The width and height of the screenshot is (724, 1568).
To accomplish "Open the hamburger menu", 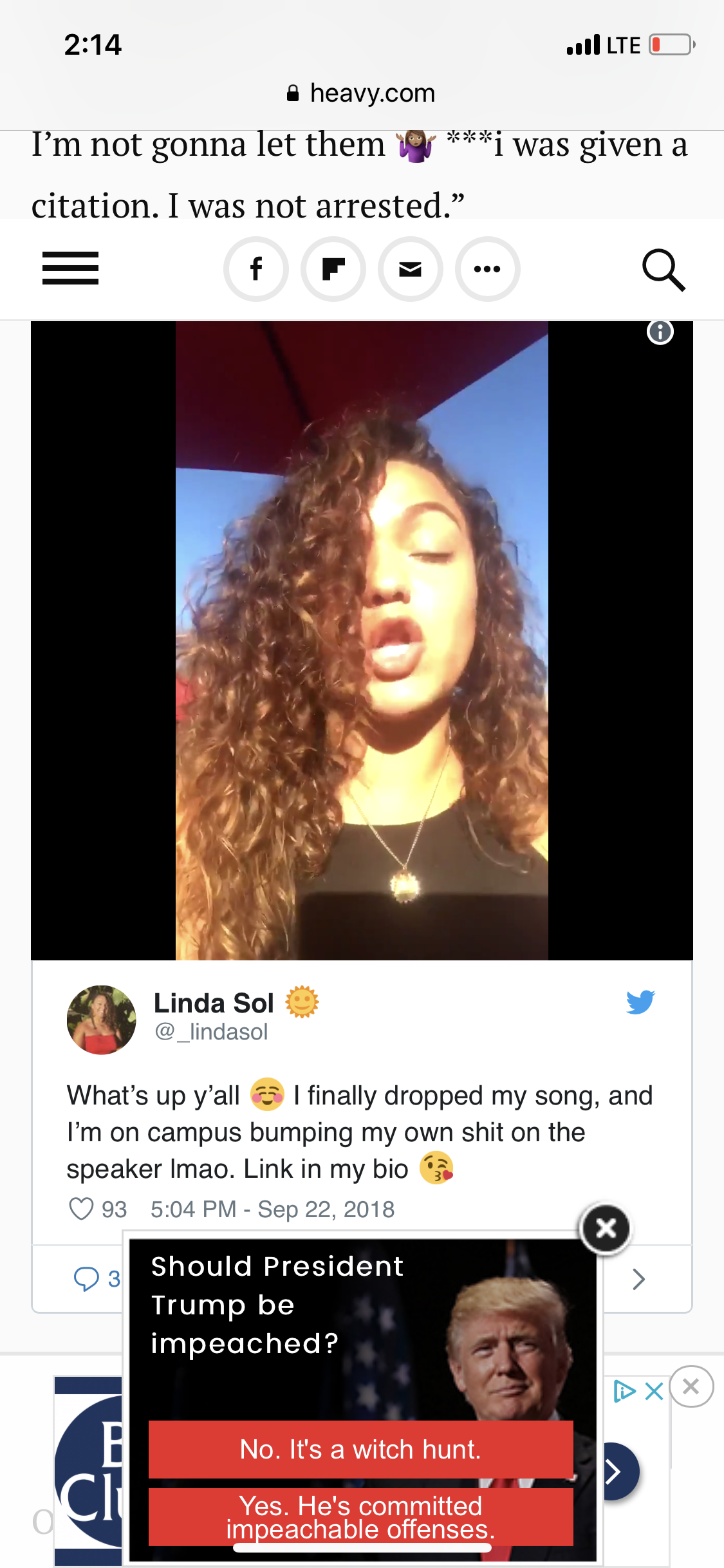I will click(70, 268).
